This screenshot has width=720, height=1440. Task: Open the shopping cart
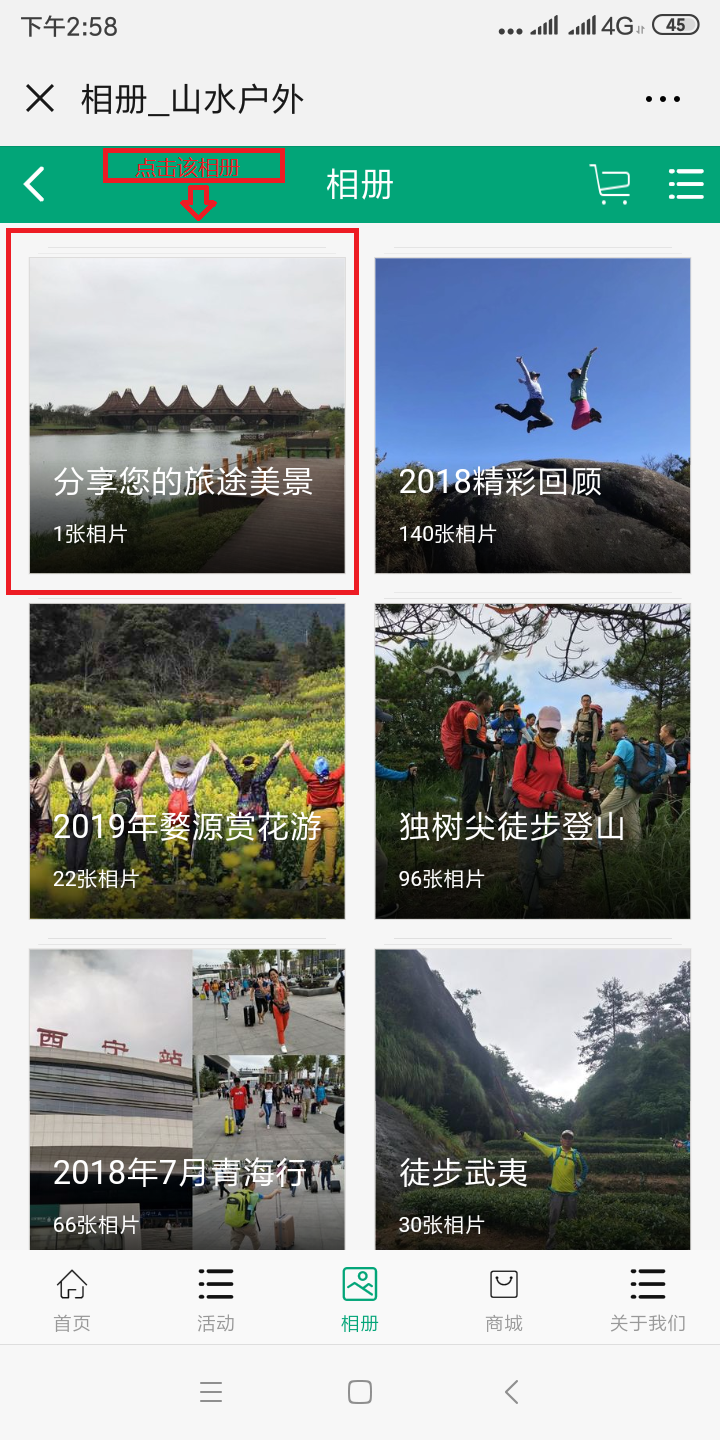pos(609,185)
